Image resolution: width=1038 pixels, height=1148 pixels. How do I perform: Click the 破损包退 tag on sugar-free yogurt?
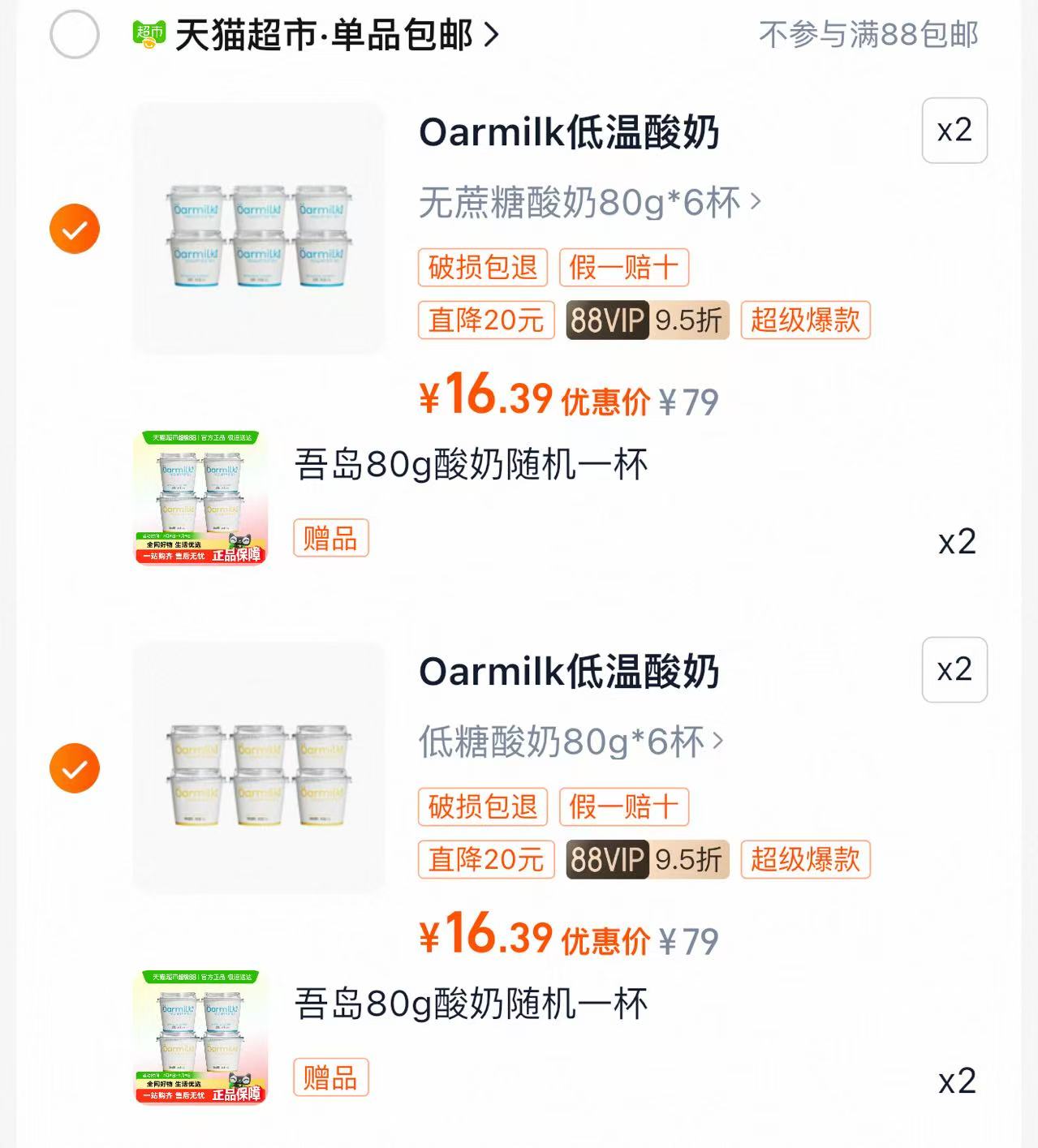pyautogui.click(x=481, y=268)
